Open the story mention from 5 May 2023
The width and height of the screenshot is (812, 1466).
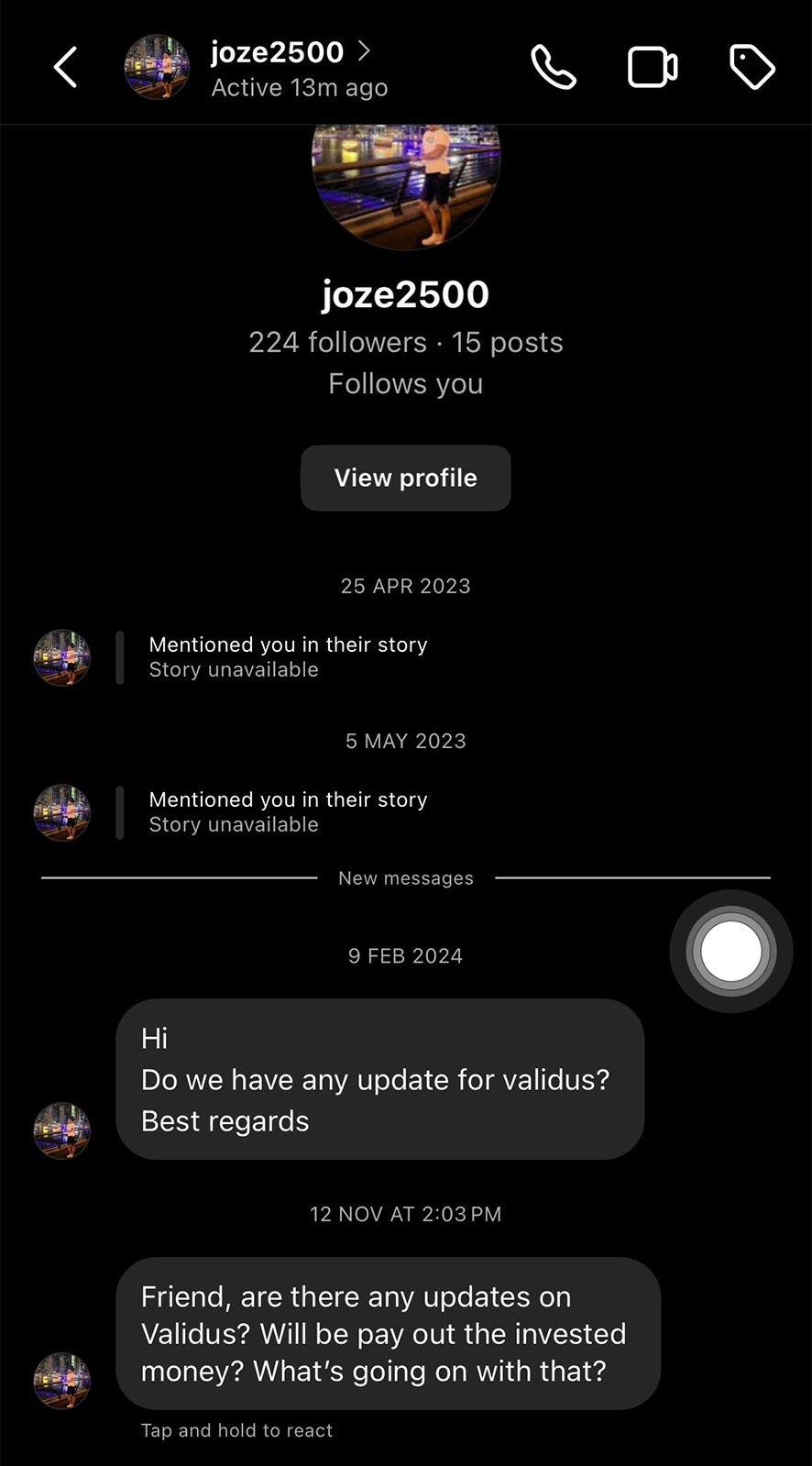pyautogui.click(x=289, y=812)
